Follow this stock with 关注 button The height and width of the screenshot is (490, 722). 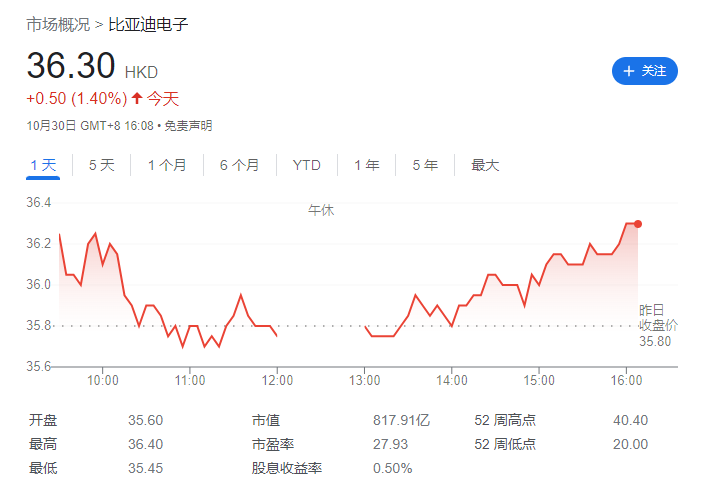tap(645, 71)
